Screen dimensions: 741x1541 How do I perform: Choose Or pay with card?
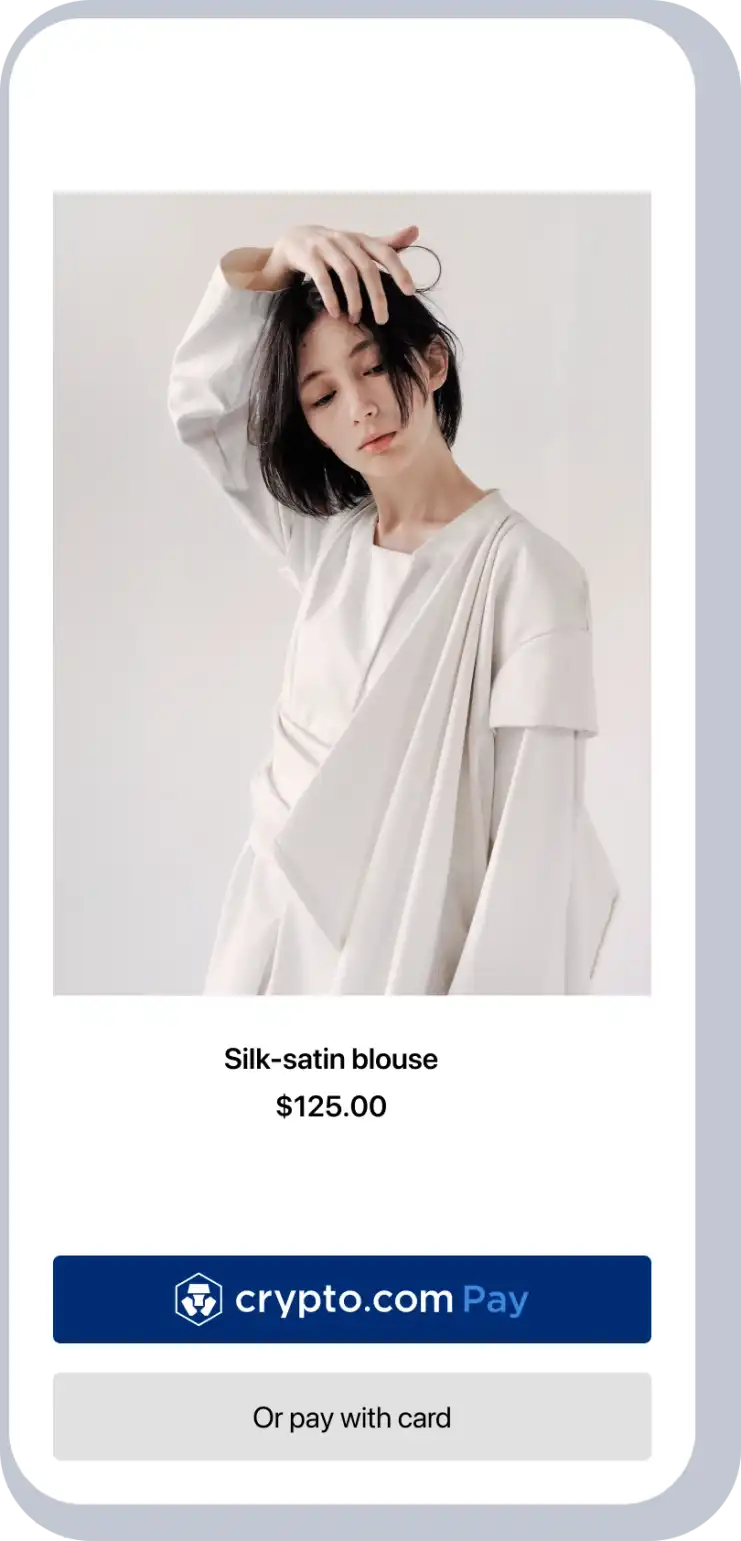tap(352, 1417)
